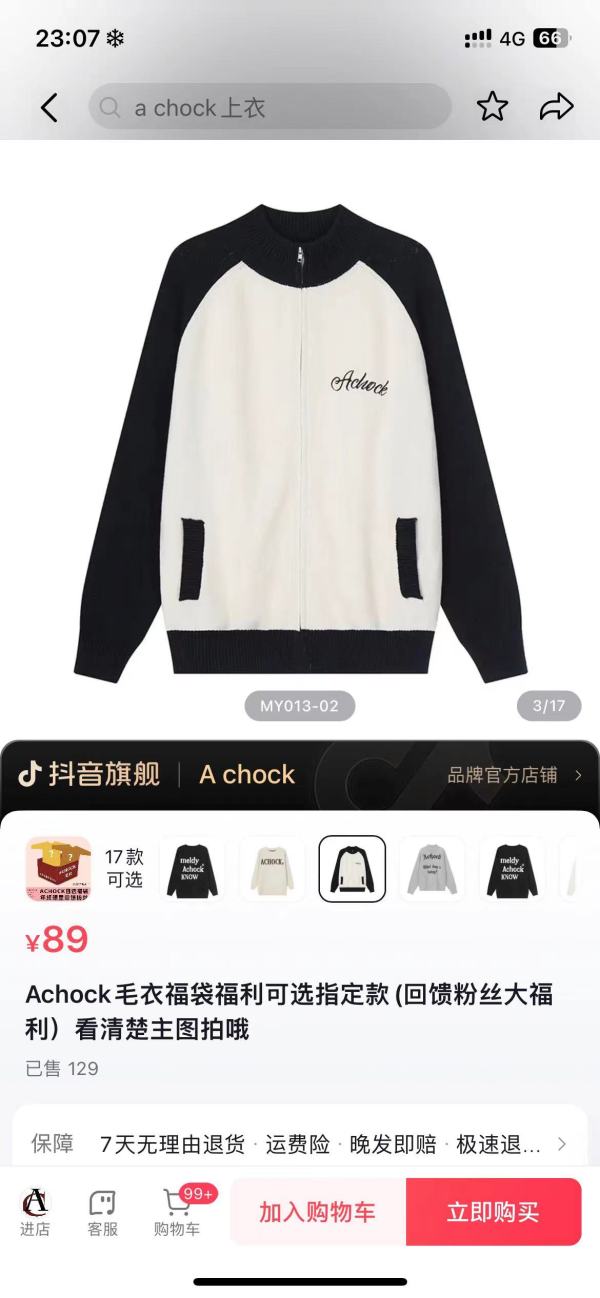
Task: Open the 购物车 shopping cart
Action: (x=178, y=1212)
